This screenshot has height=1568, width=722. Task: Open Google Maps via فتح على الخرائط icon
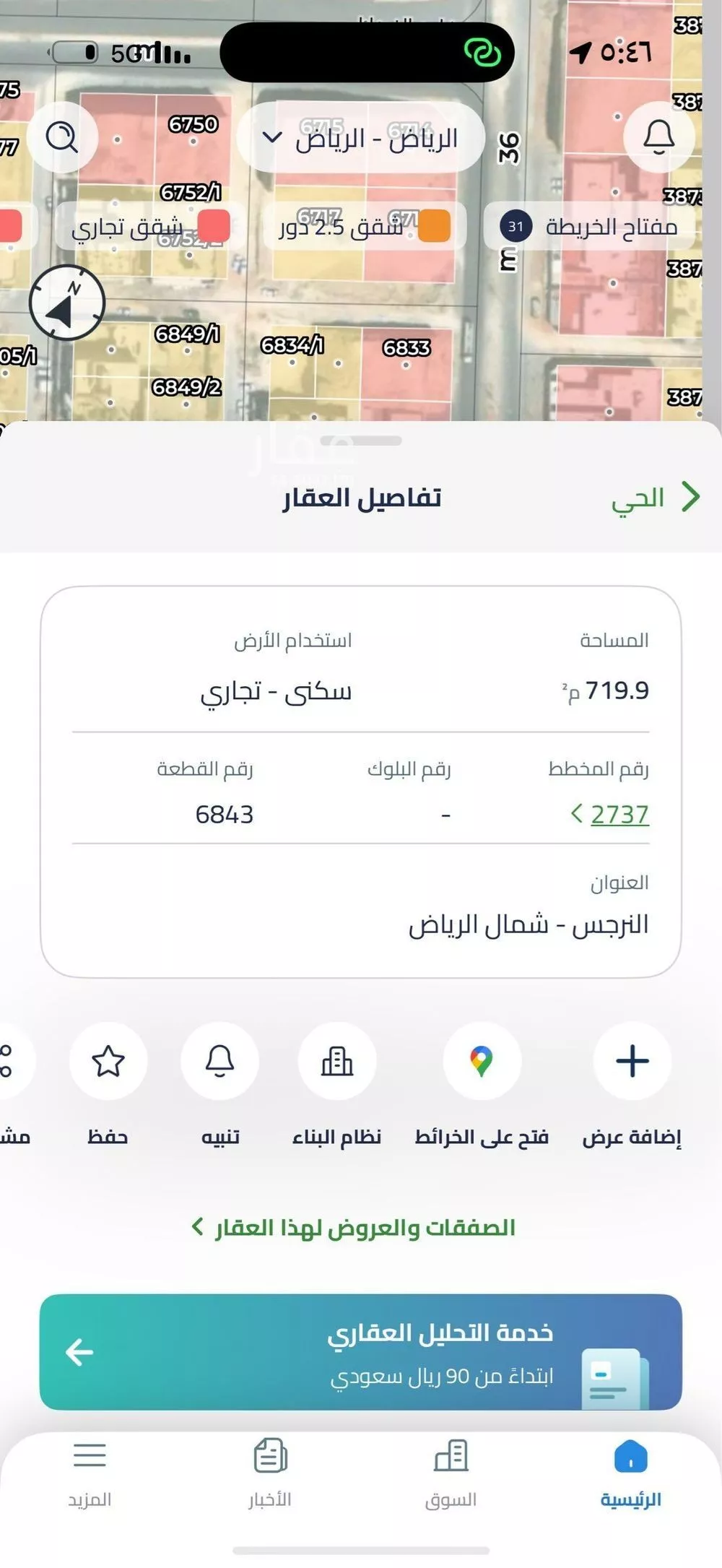pyautogui.click(x=482, y=1061)
